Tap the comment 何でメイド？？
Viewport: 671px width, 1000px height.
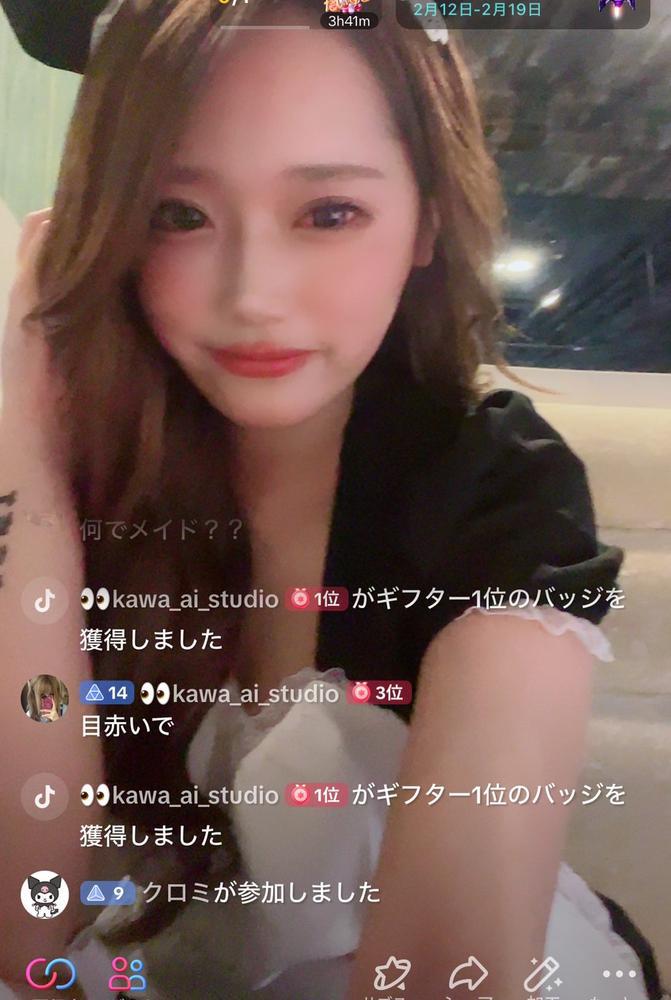point(162,531)
